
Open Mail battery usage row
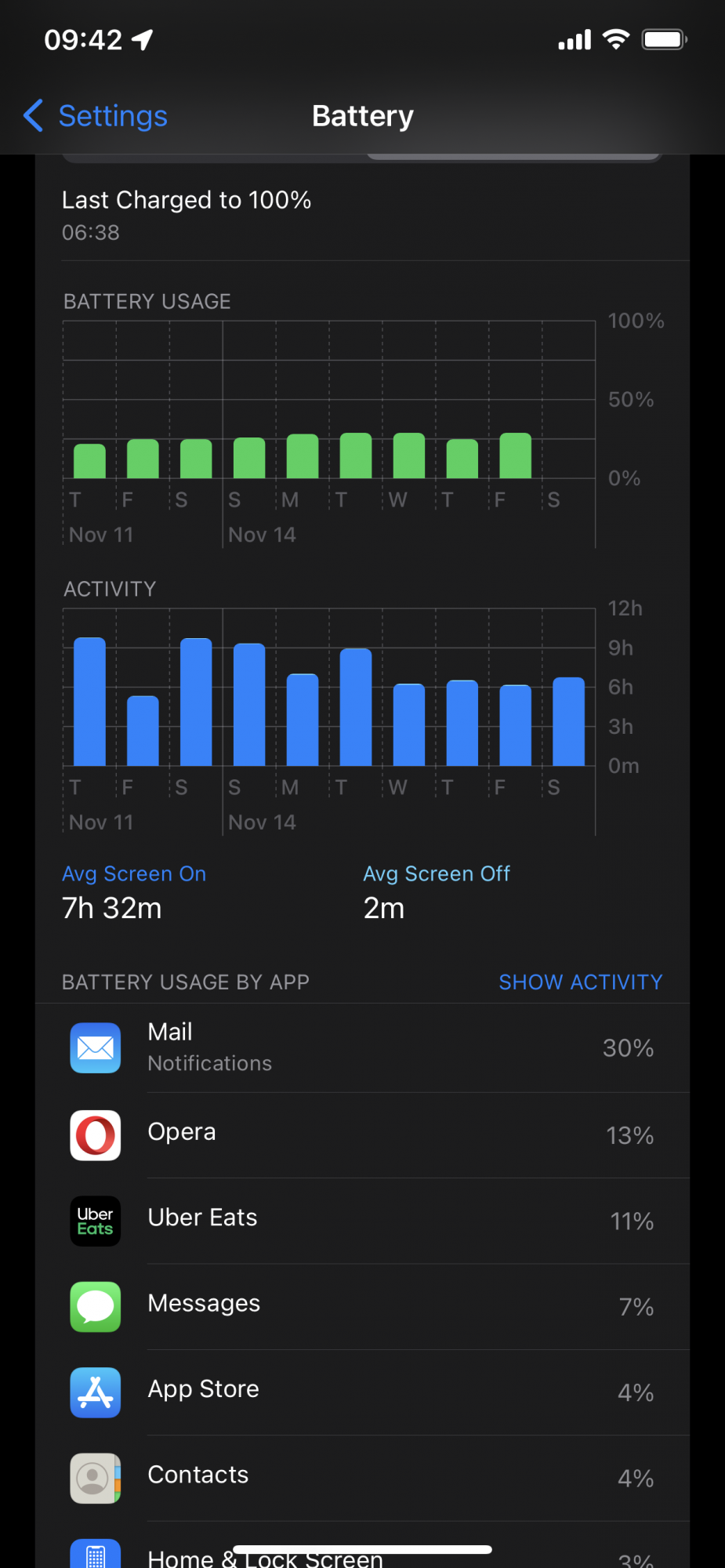[x=362, y=1047]
